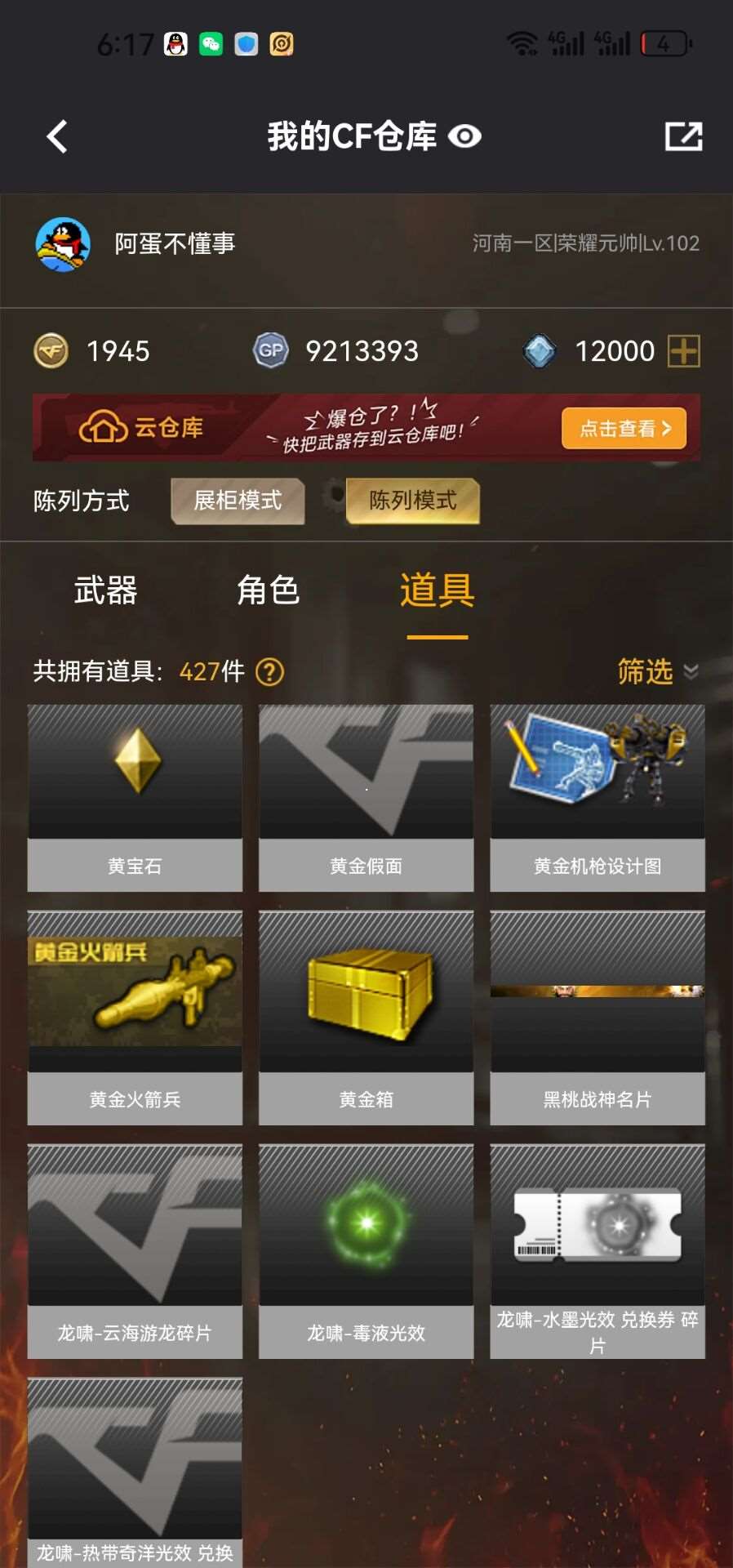
Task: Open 黑桃战神名片 item
Action: (597, 1017)
